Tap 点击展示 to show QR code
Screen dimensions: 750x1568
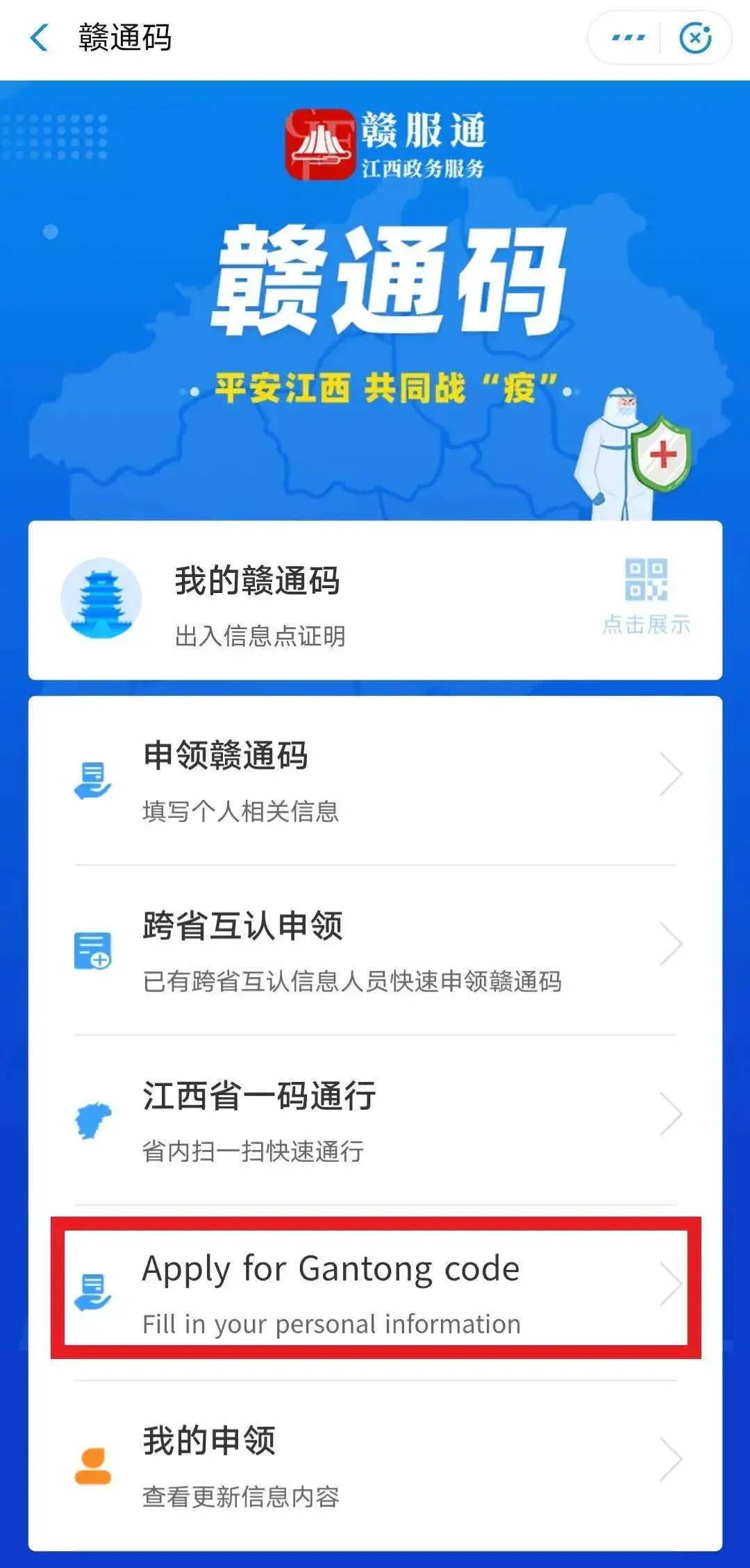point(646,597)
